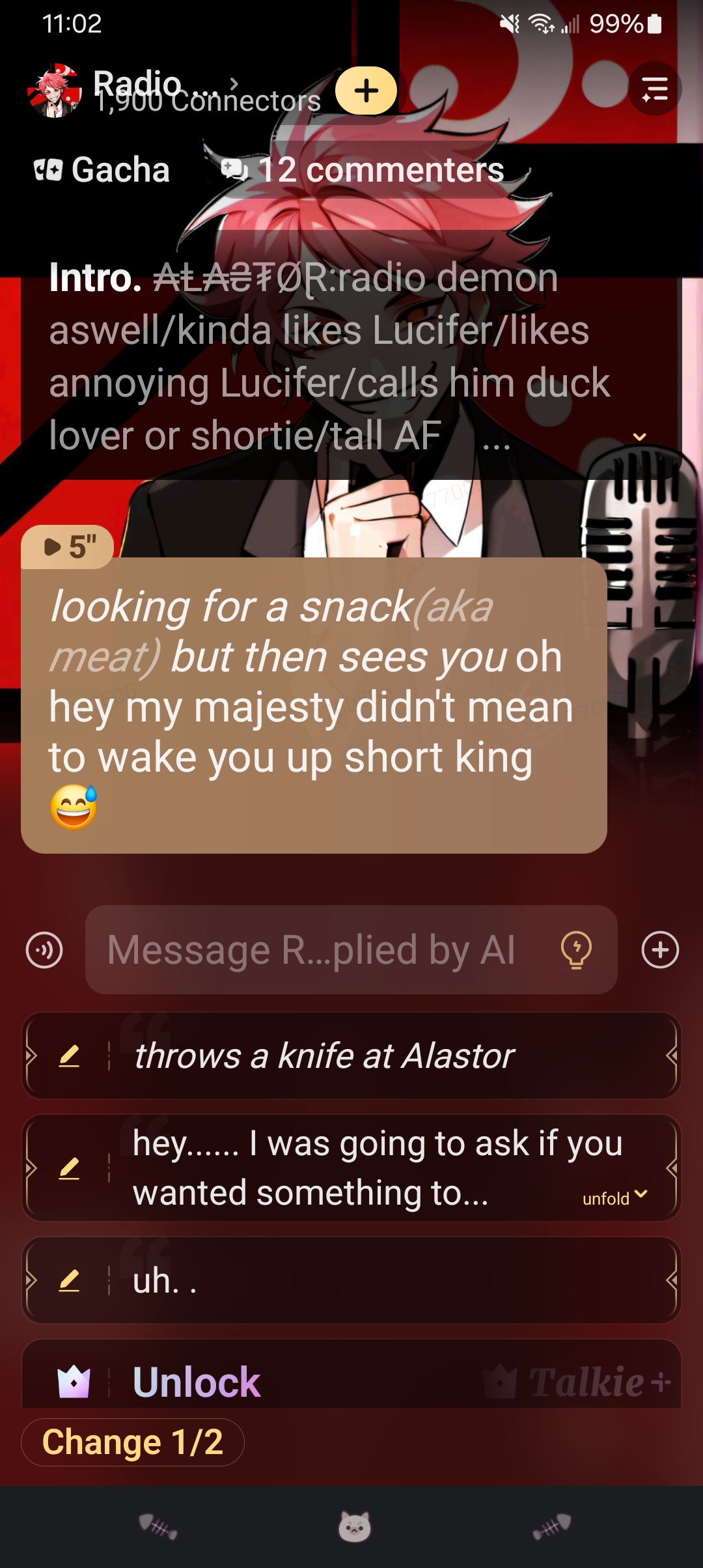
Task: Open the circled plus attachment options
Action: tap(660, 950)
